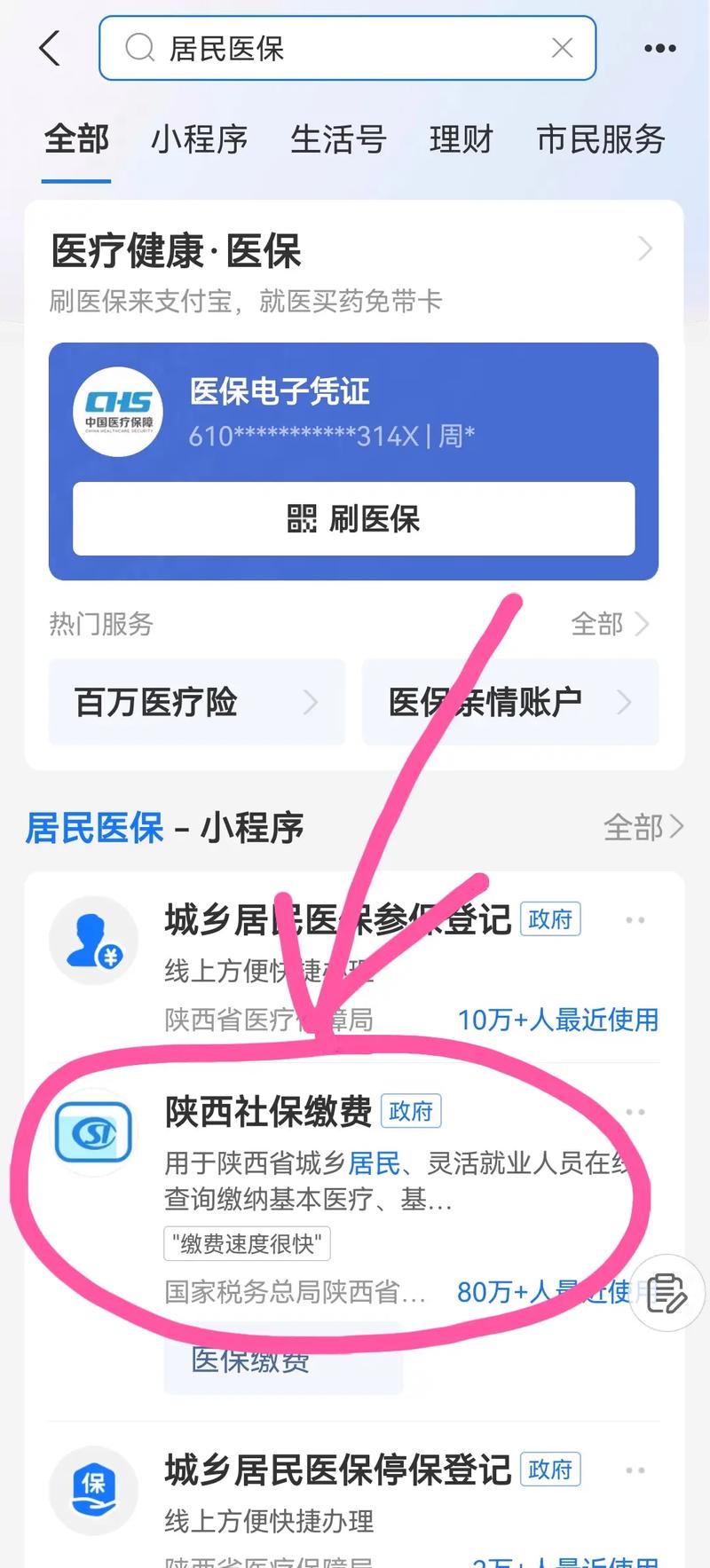Open the three-dot menu at the top
The width and height of the screenshot is (710, 1568).
659,49
